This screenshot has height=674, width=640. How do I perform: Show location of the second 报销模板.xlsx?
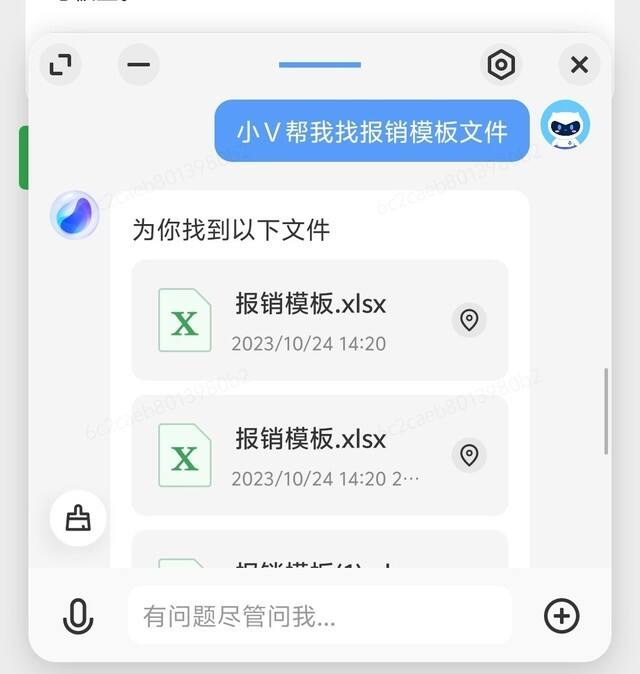pos(469,455)
